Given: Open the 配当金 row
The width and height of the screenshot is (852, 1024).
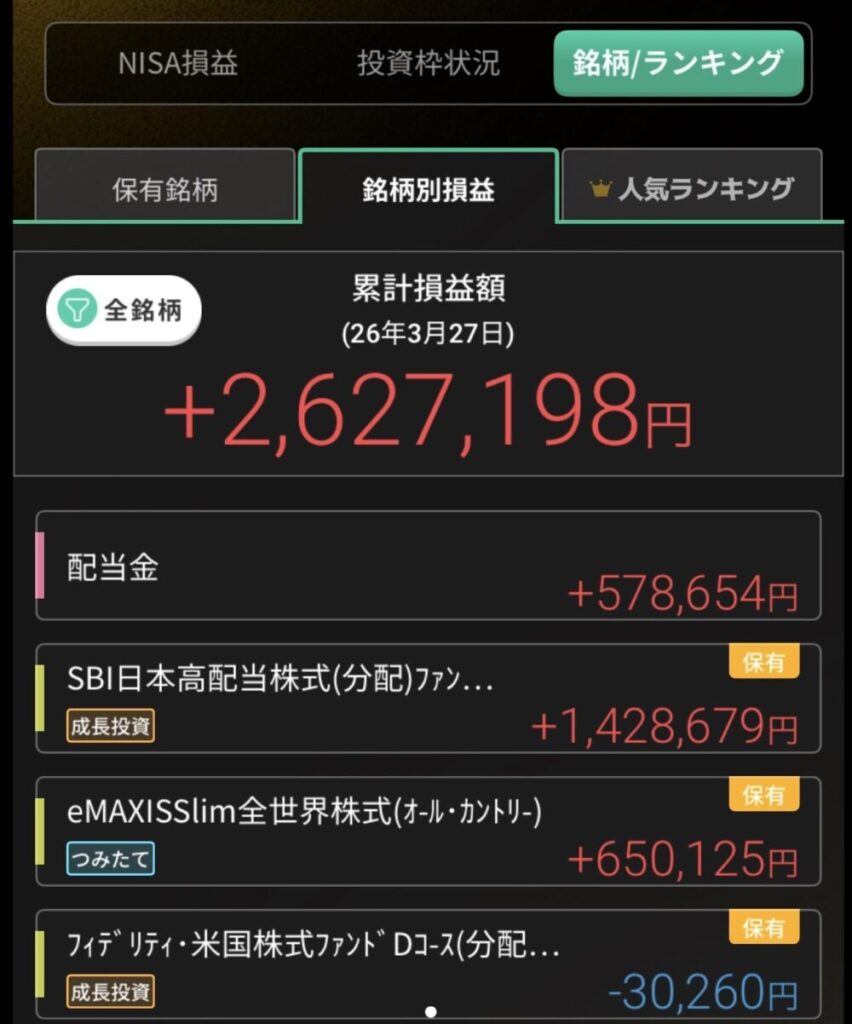Looking at the screenshot, I should point(428,566).
